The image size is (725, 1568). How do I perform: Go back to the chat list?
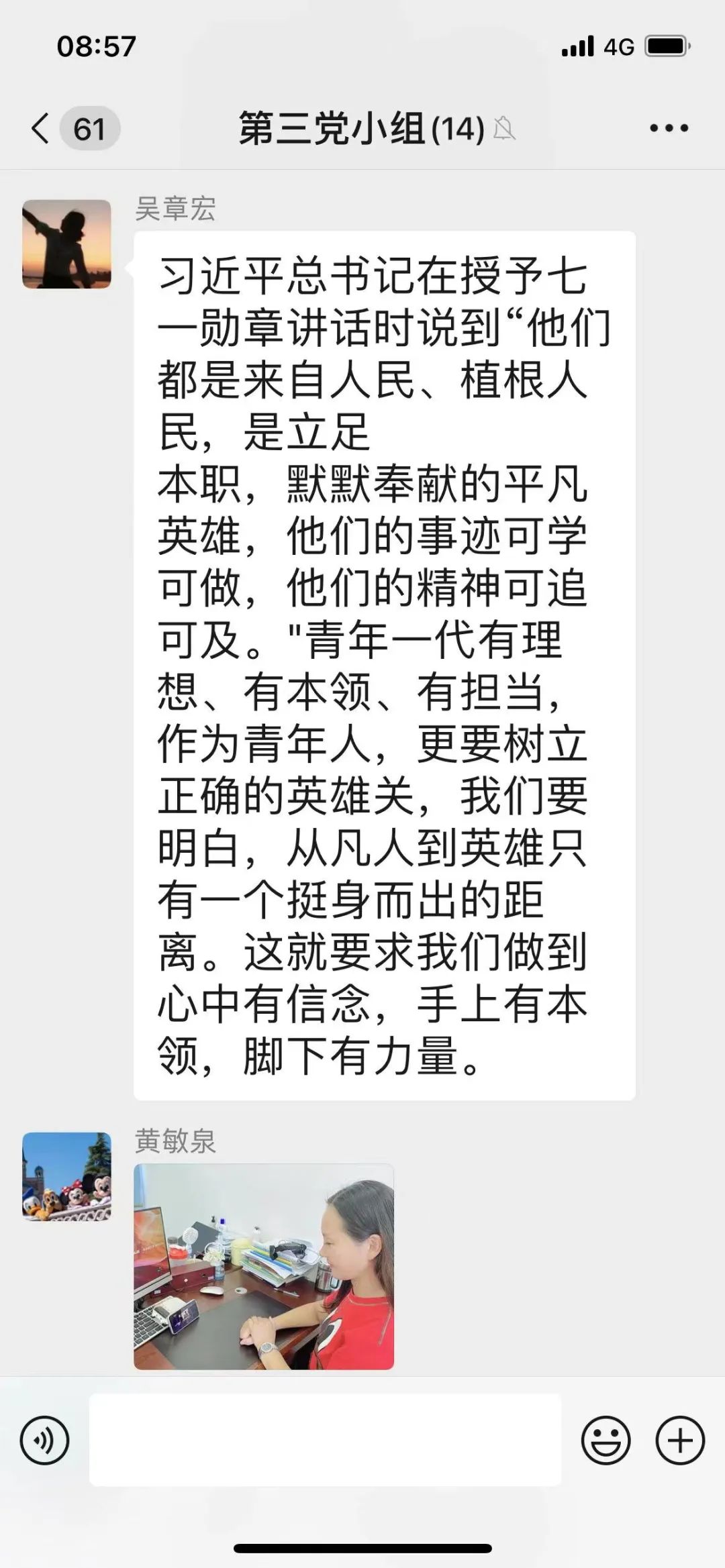(x=42, y=128)
